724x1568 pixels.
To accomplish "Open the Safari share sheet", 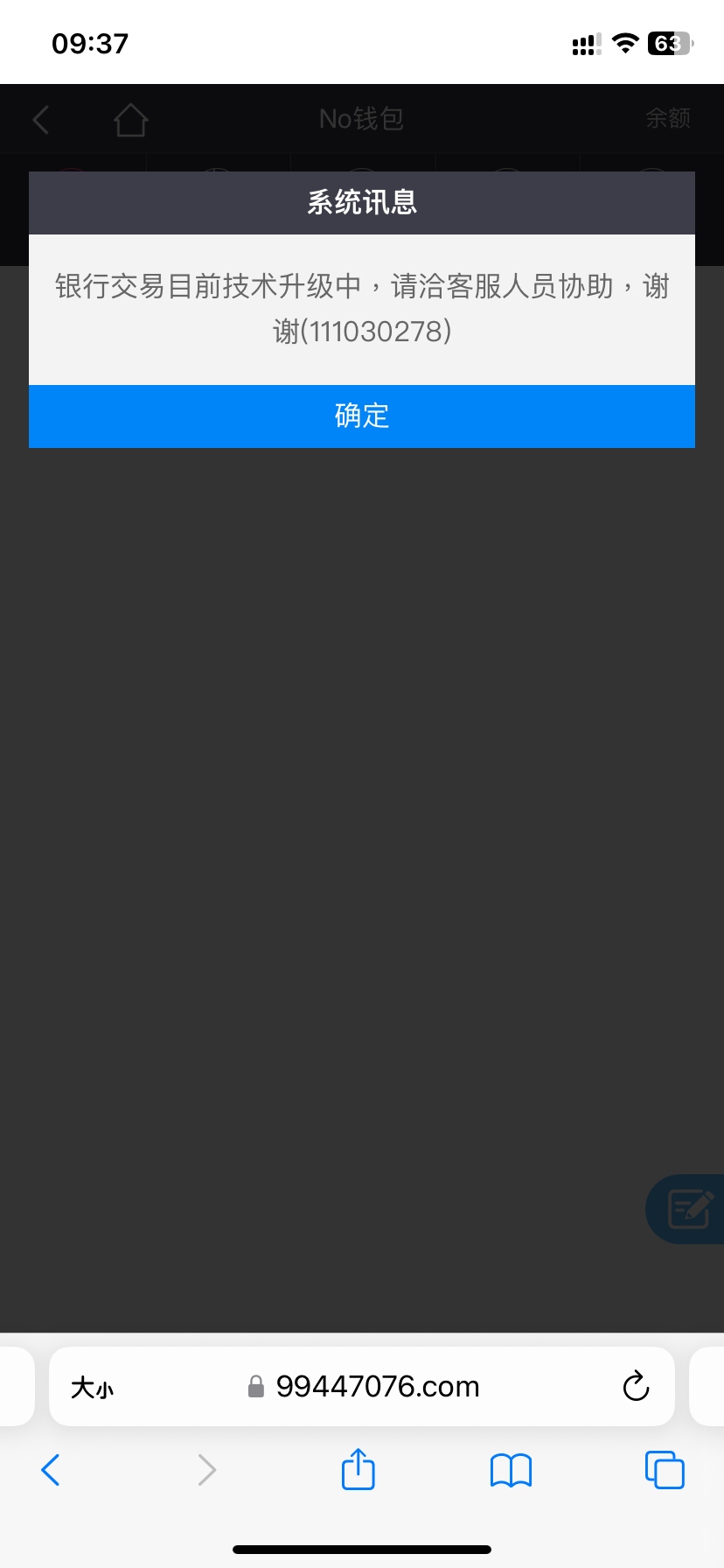I will [358, 1469].
